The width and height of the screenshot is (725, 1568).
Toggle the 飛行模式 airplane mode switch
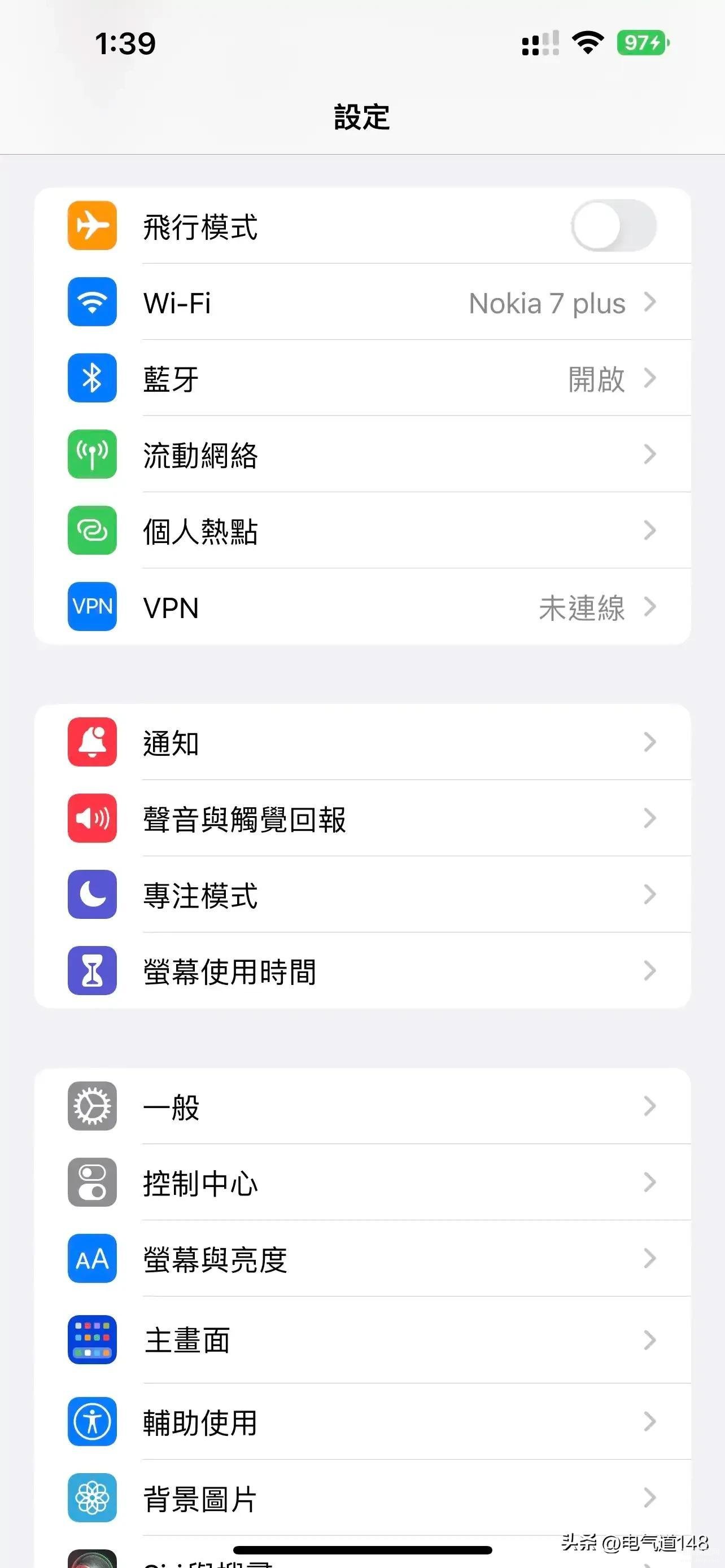pyautogui.click(x=613, y=226)
